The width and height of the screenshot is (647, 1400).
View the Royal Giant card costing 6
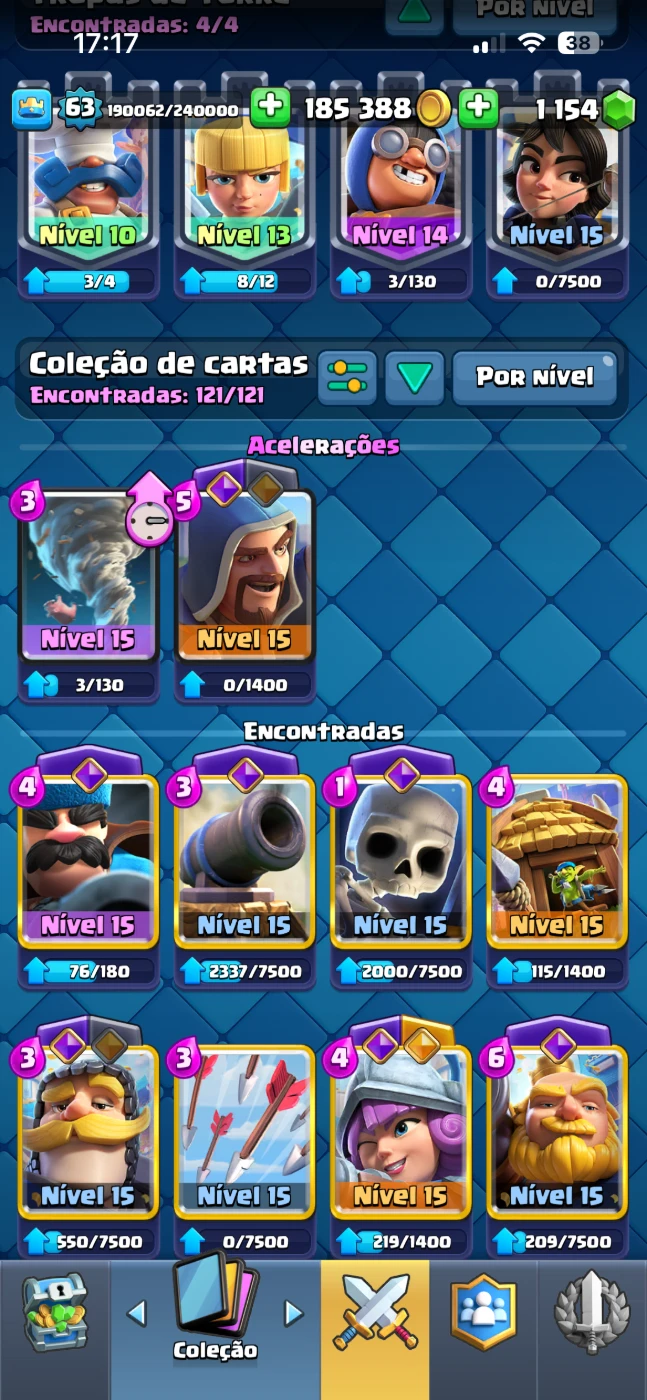tap(557, 1130)
